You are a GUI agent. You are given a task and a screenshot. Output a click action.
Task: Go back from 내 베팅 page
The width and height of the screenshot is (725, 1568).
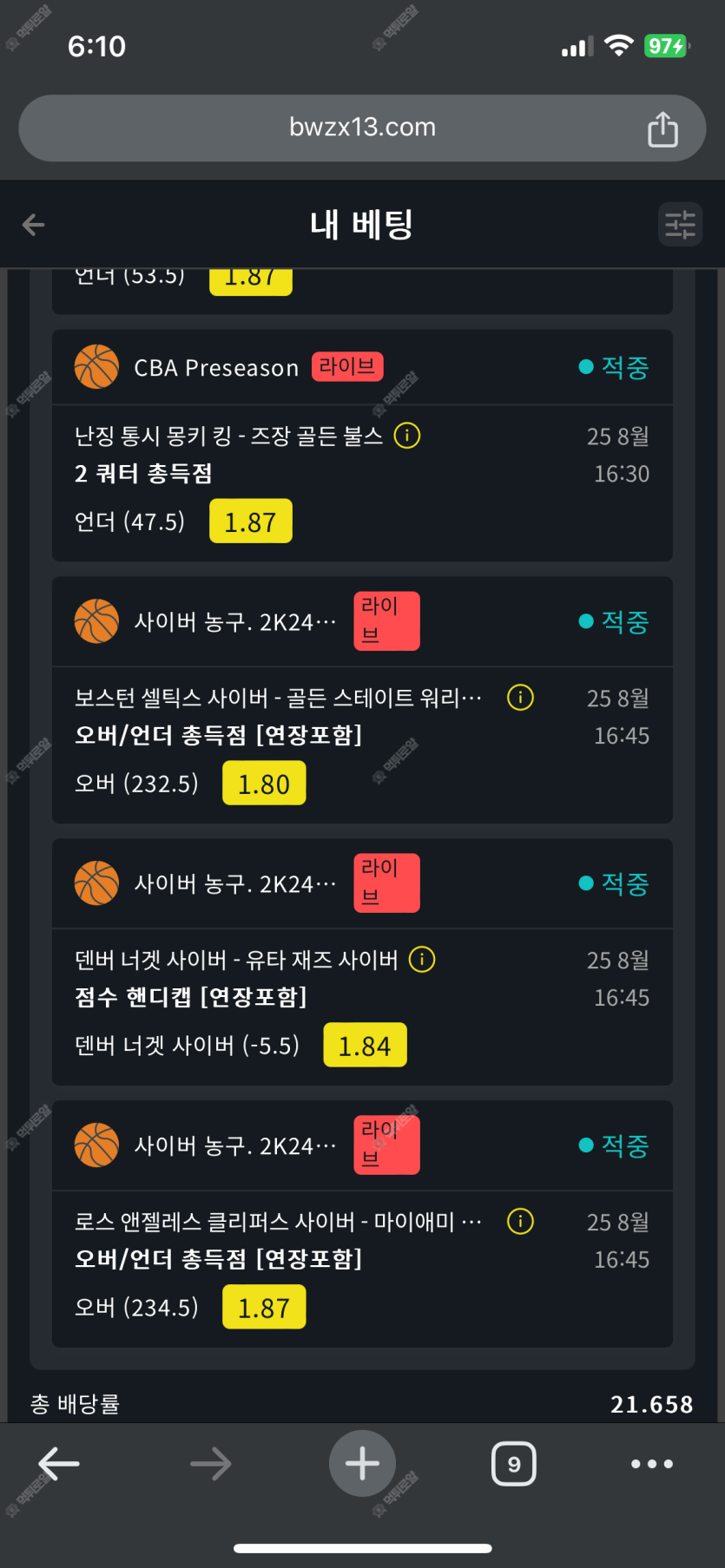(33, 225)
